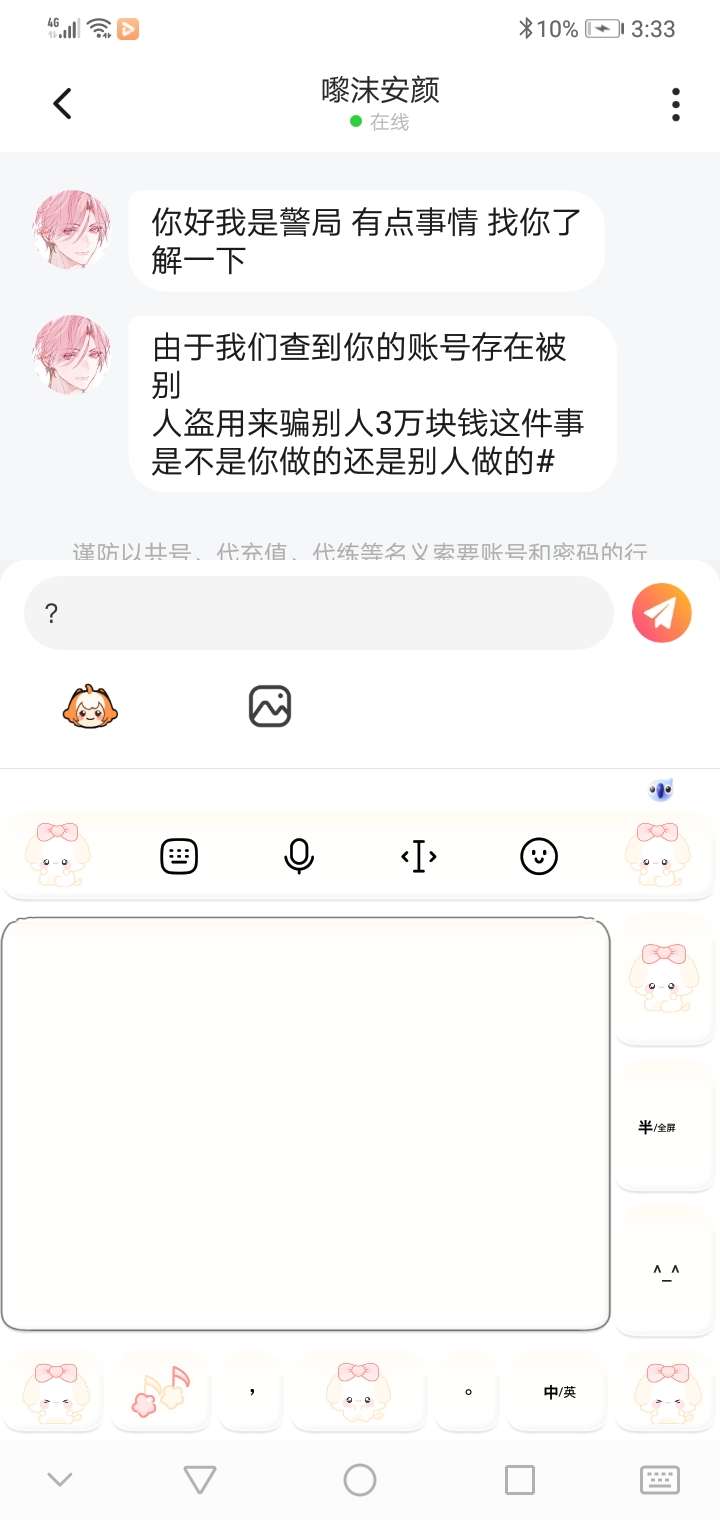Open the cursor movement tool
The height and width of the screenshot is (1520, 720).
click(x=419, y=856)
